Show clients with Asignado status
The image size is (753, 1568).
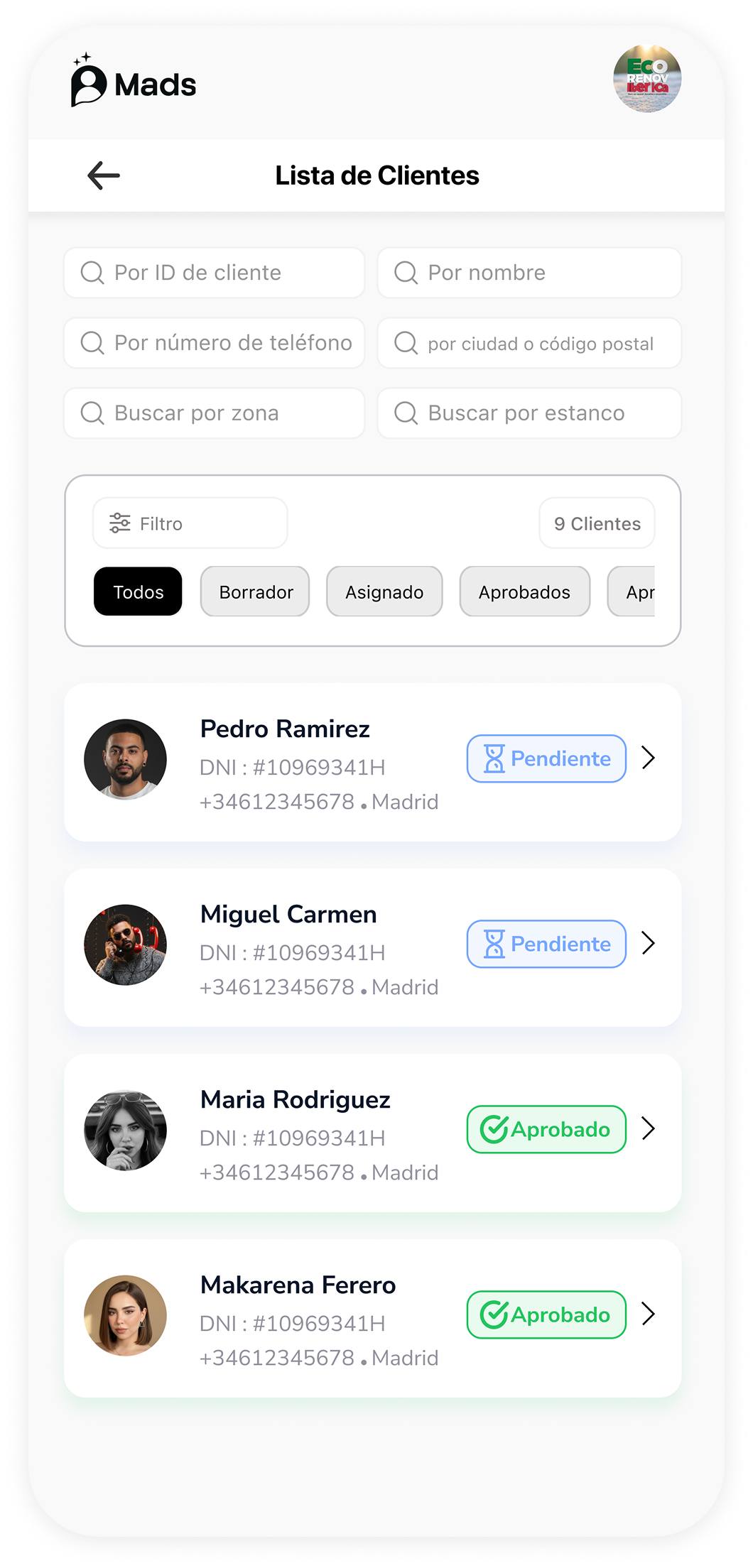tap(384, 592)
